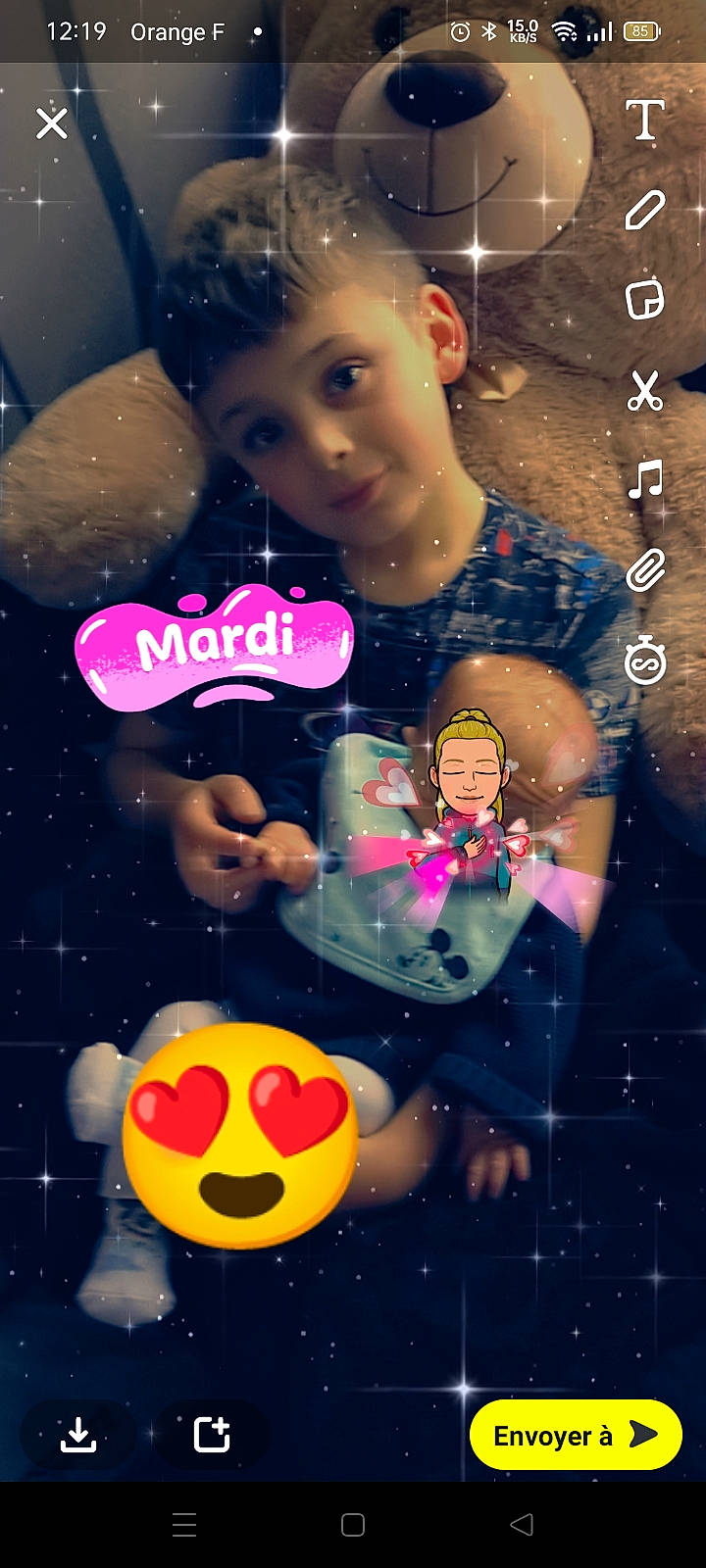The image size is (706, 1568).
Task: Add the snap to your story
Action: [212, 1435]
